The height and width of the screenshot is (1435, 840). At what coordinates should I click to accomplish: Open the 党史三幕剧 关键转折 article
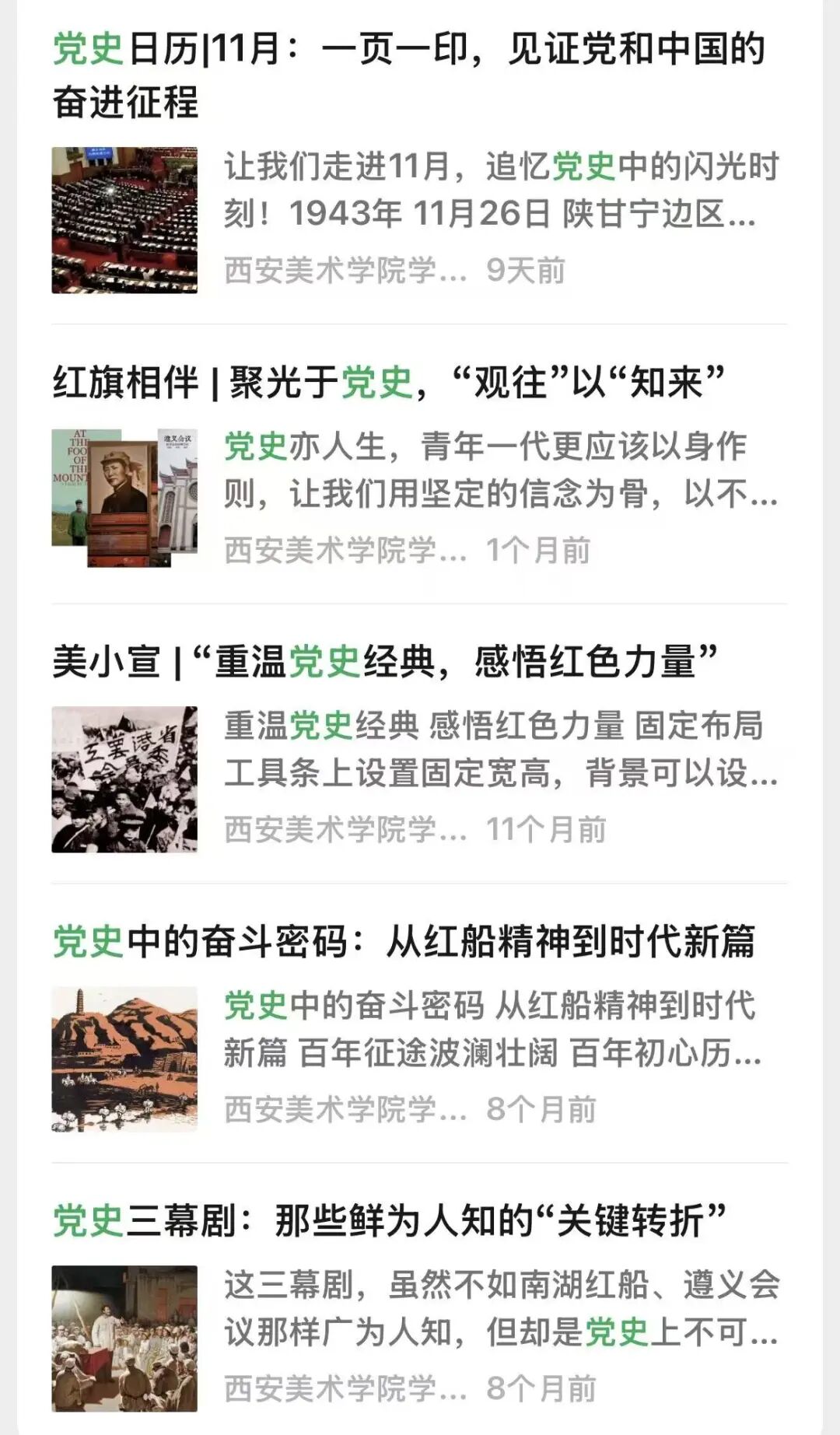pyautogui.click(x=389, y=1221)
